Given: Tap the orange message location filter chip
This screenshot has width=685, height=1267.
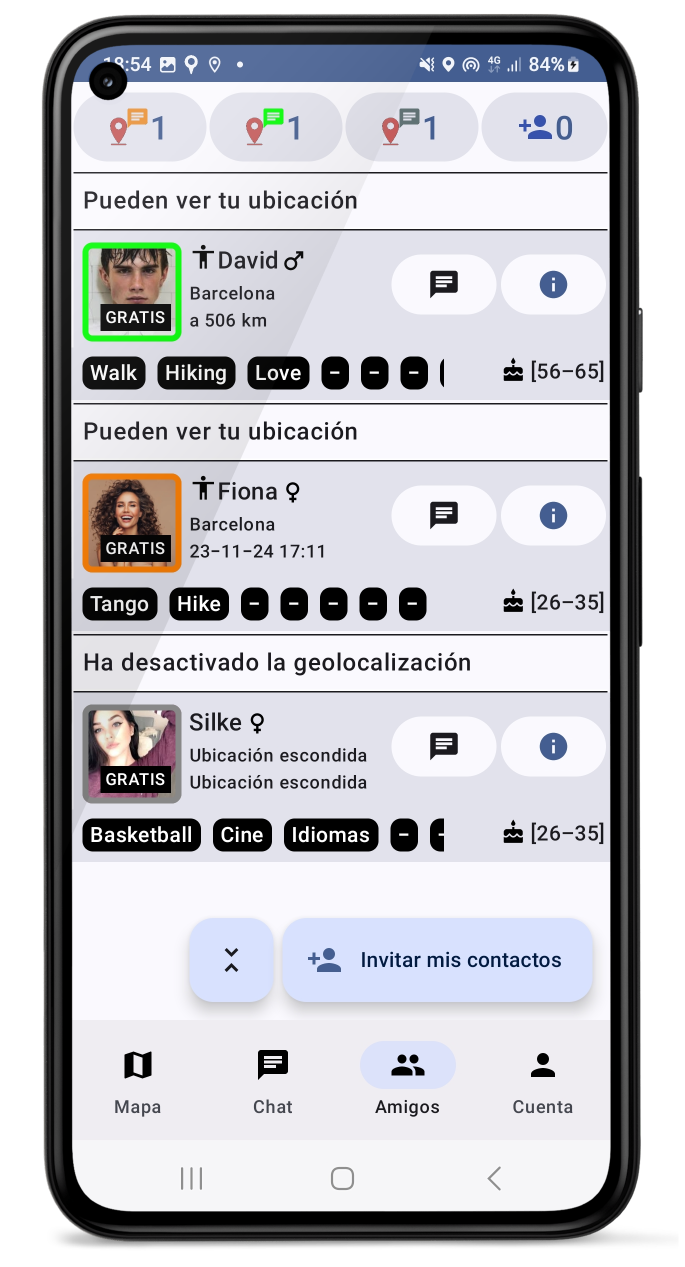Looking at the screenshot, I should [x=139, y=127].
